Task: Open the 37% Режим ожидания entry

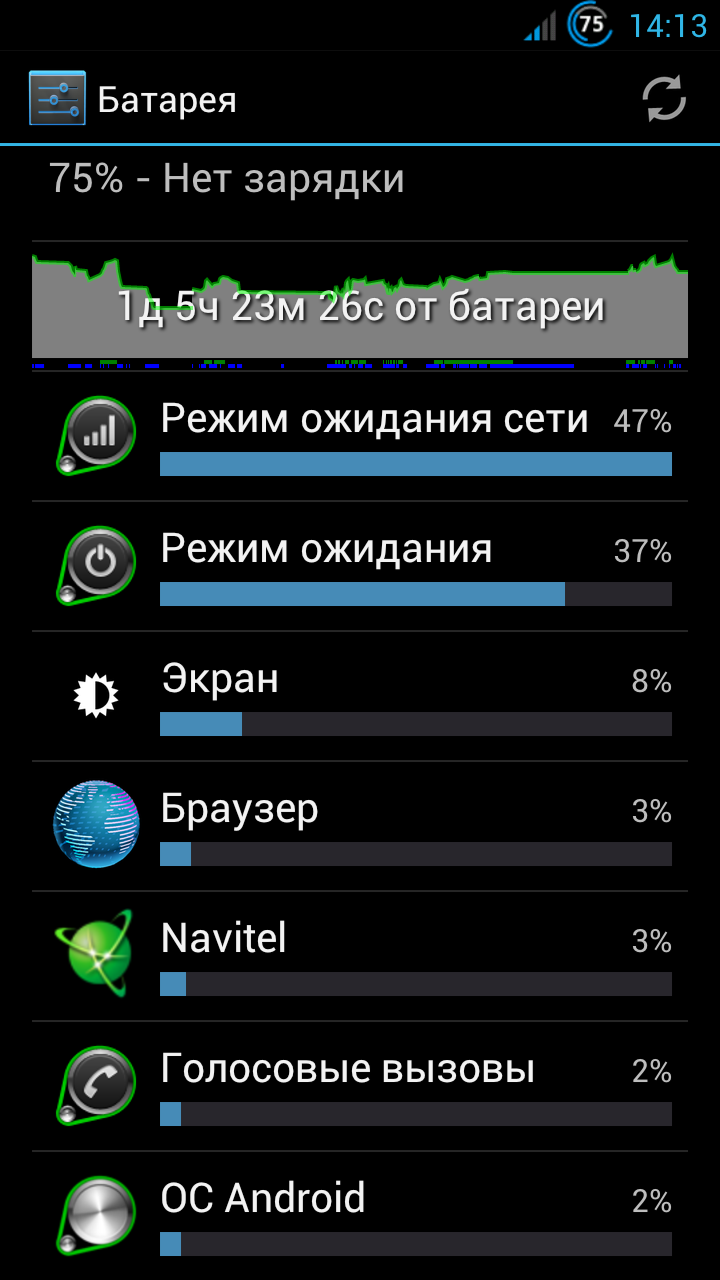Action: point(360,566)
